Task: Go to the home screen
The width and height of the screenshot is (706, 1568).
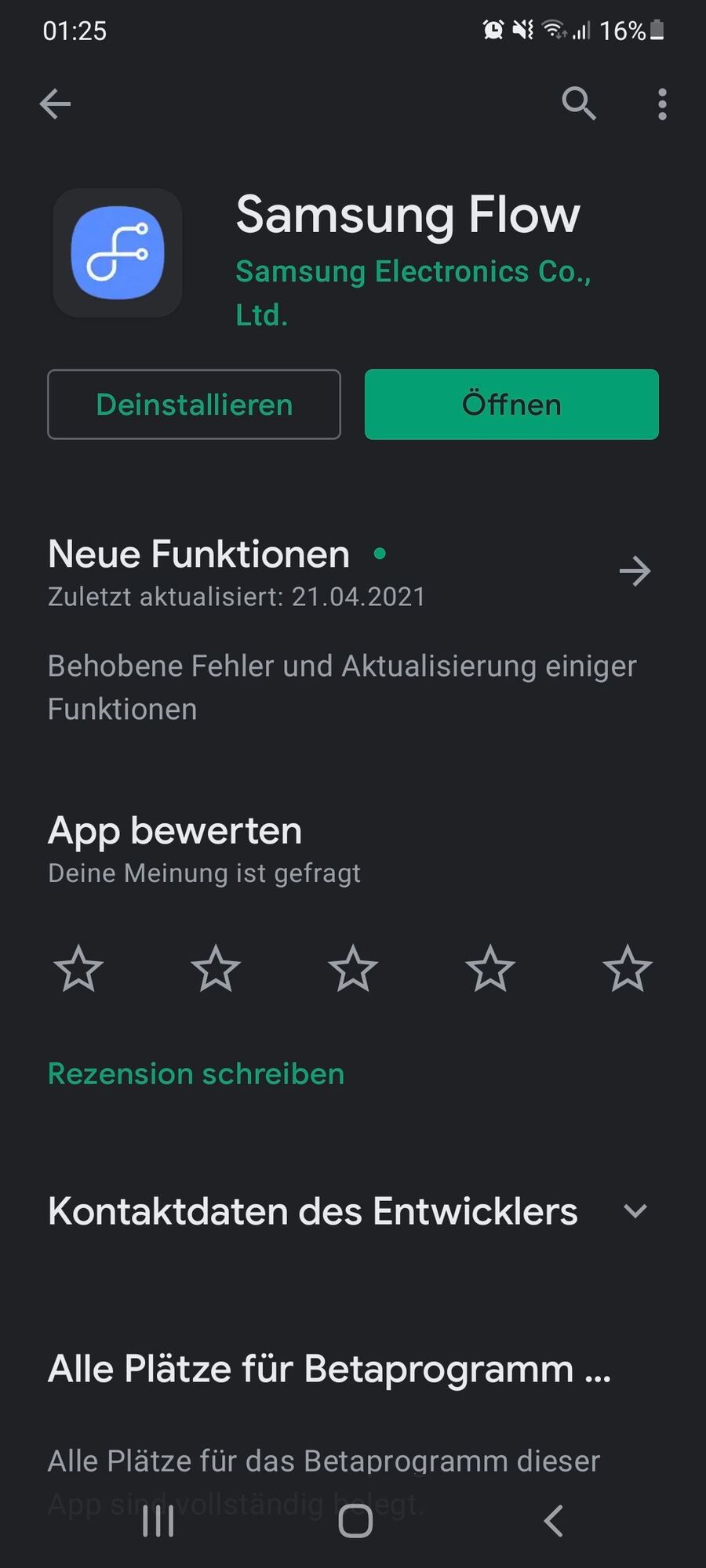Action: [x=355, y=1522]
